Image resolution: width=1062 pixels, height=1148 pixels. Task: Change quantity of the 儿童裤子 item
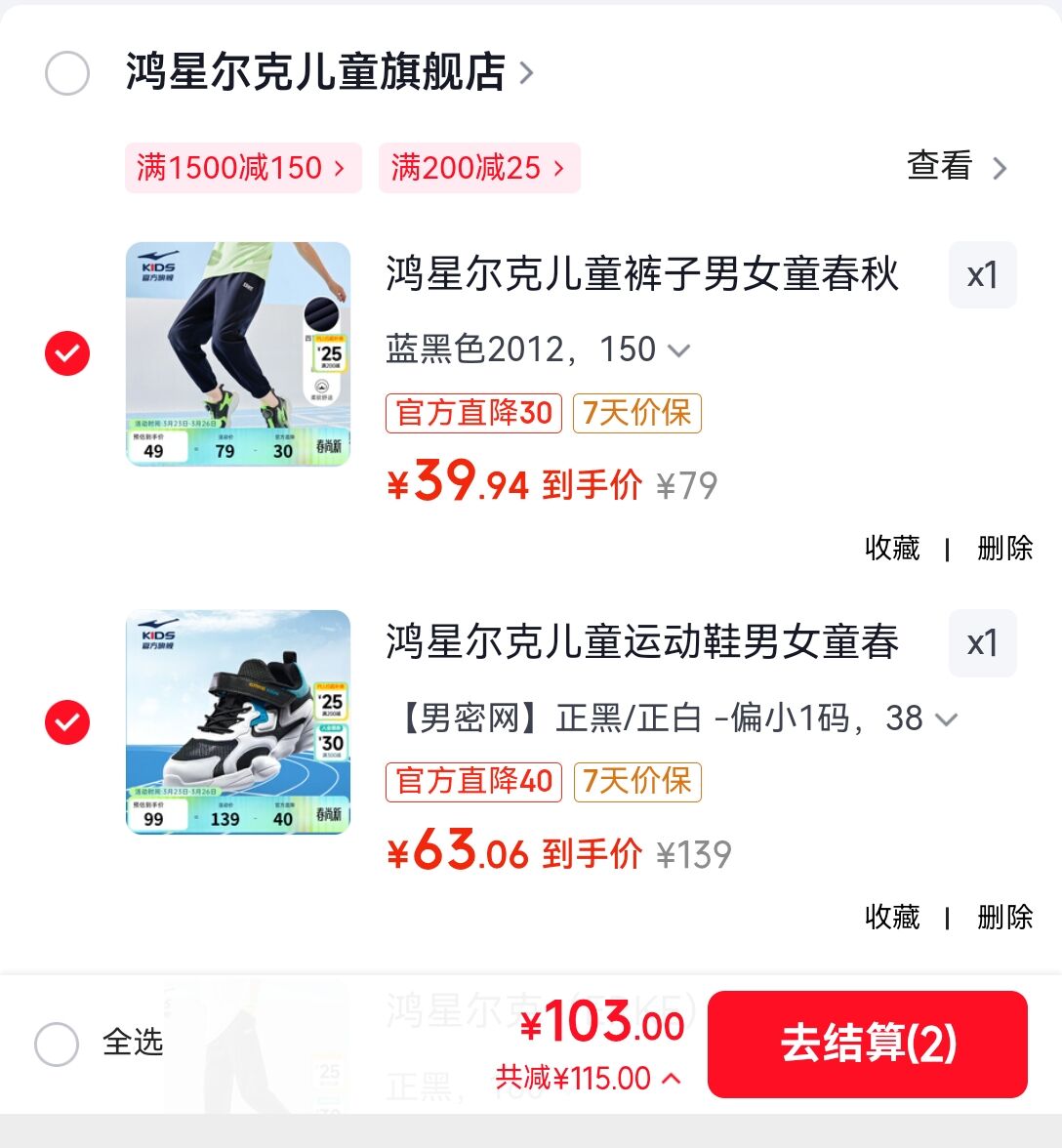click(982, 275)
